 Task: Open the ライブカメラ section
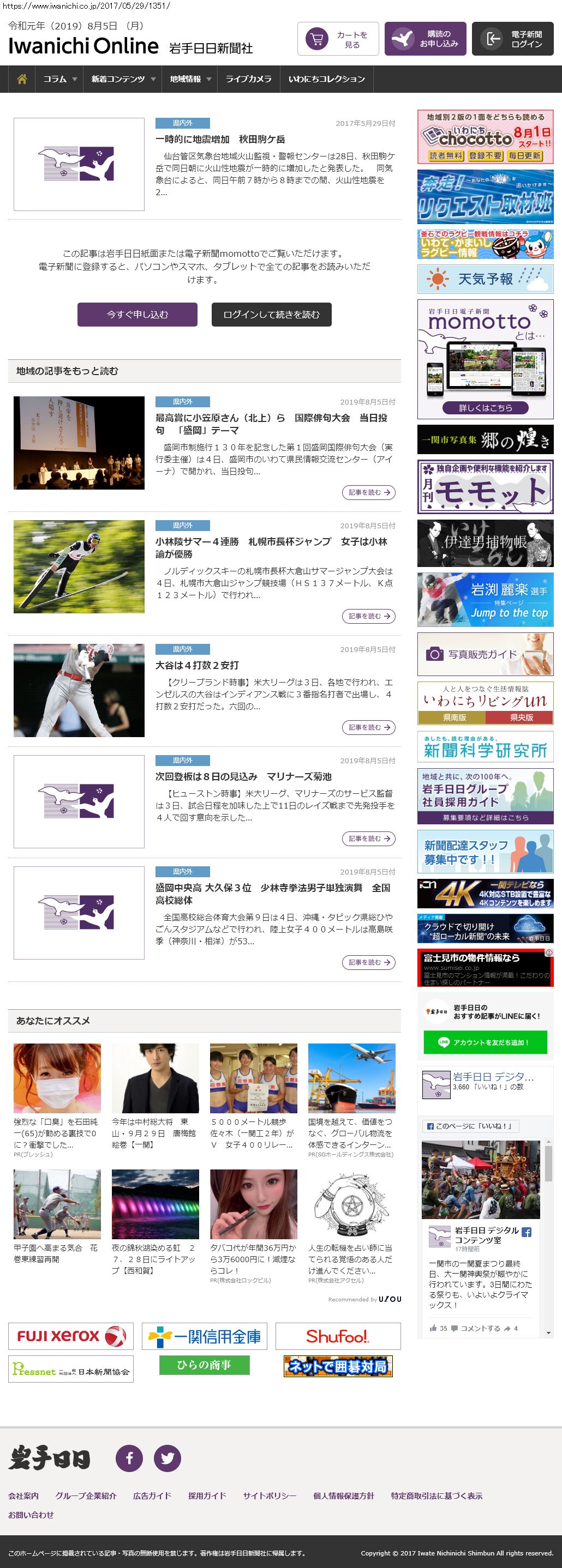point(248,79)
